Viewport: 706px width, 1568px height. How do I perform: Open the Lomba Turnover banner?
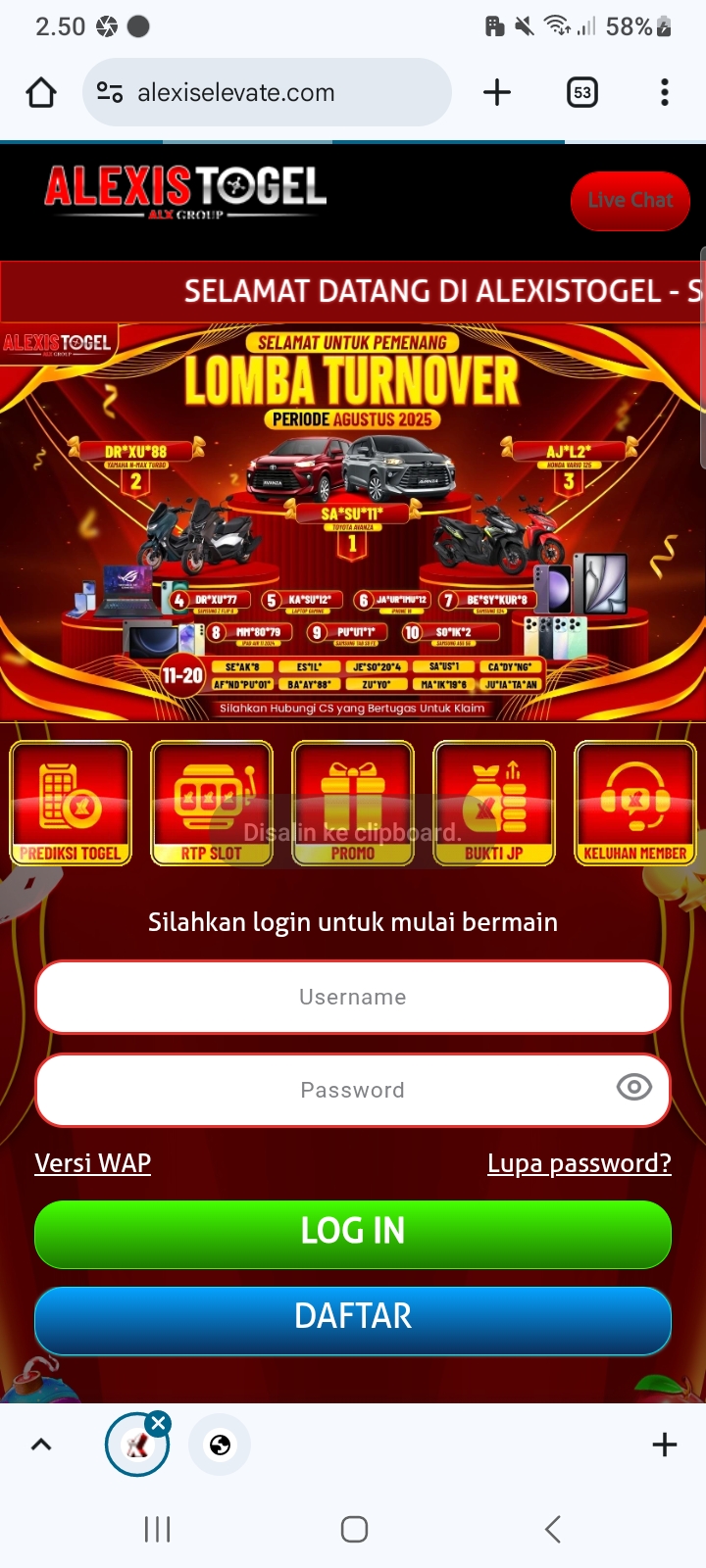(x=351, y=521)
